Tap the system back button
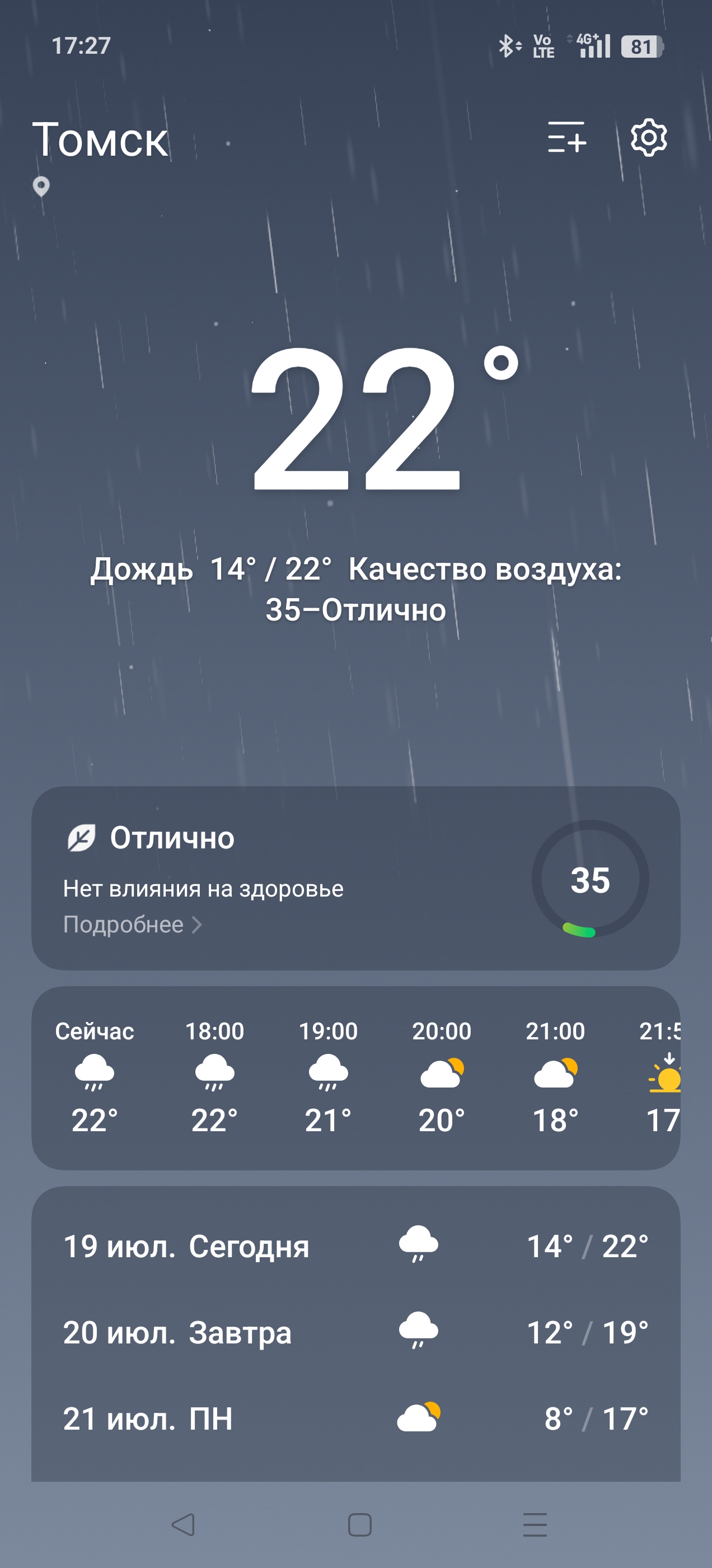The width and height of the screenshot is (712, 1568). [183, 1525]
